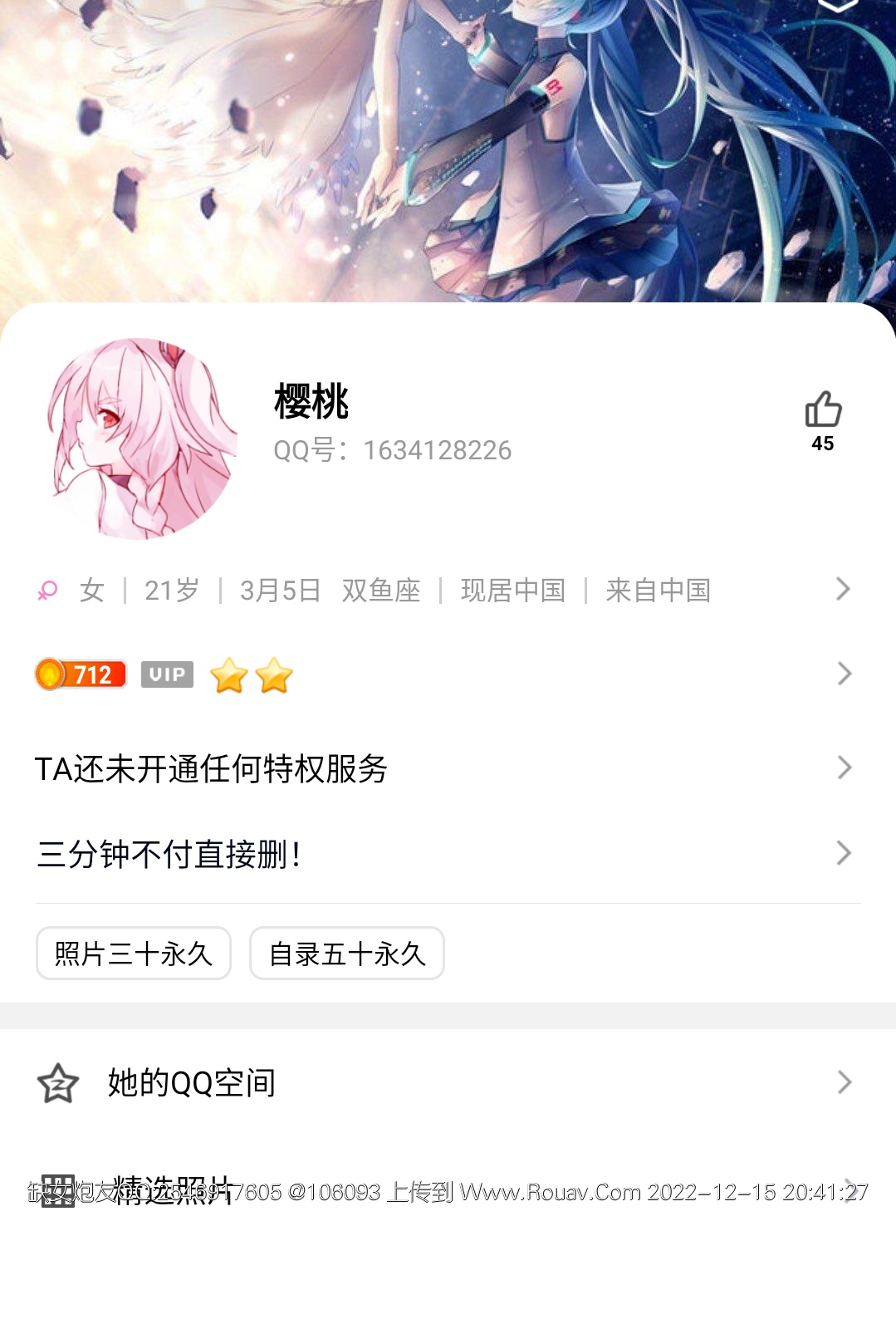Image resolution: width=896 pixels, height=1324 pixels.
Task: Like the profile of 樱桃
Action: point(822,411)
